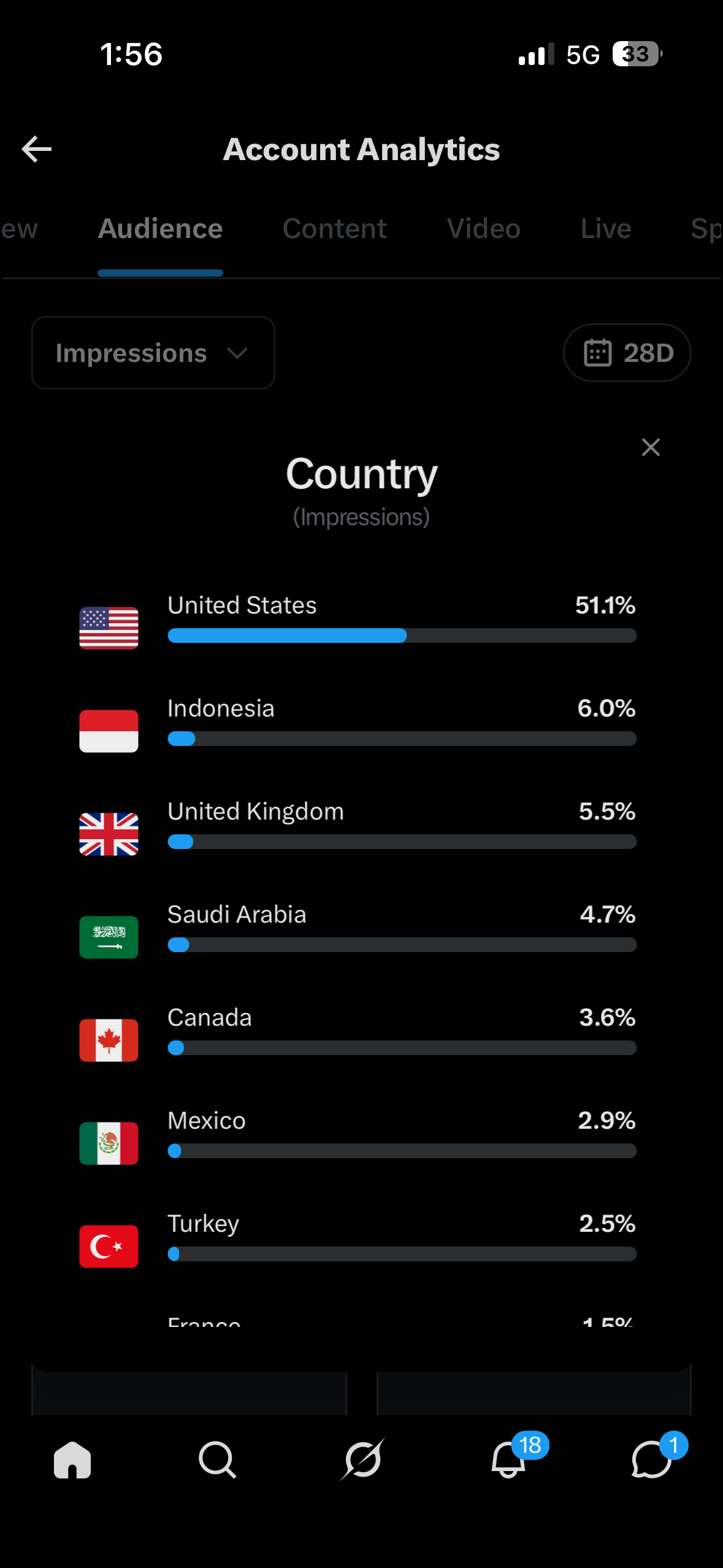Open the Video analytics tab
Screen dimensions: 723x1568
pos(483,229)
